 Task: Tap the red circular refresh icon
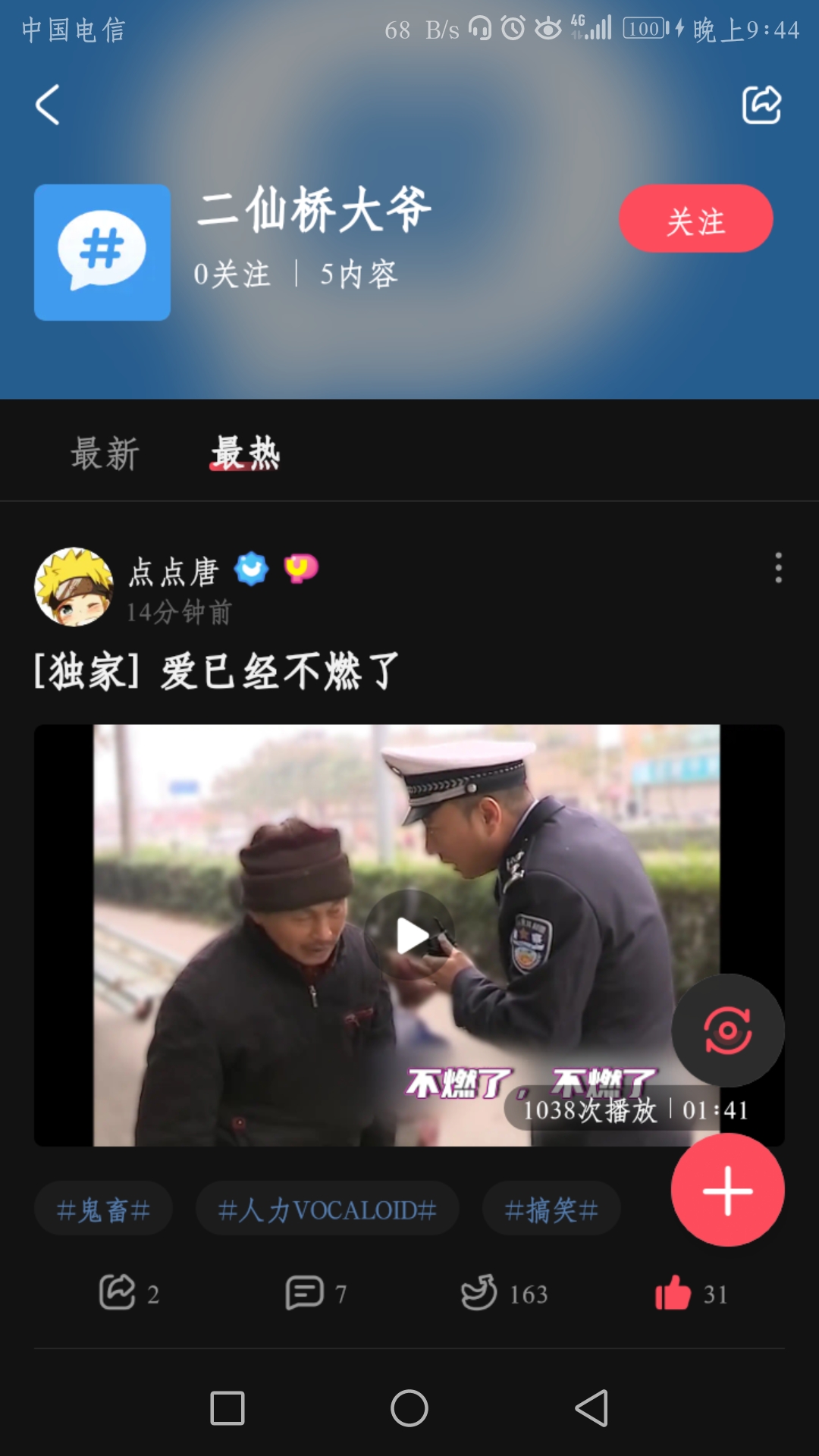point(727,1031)
